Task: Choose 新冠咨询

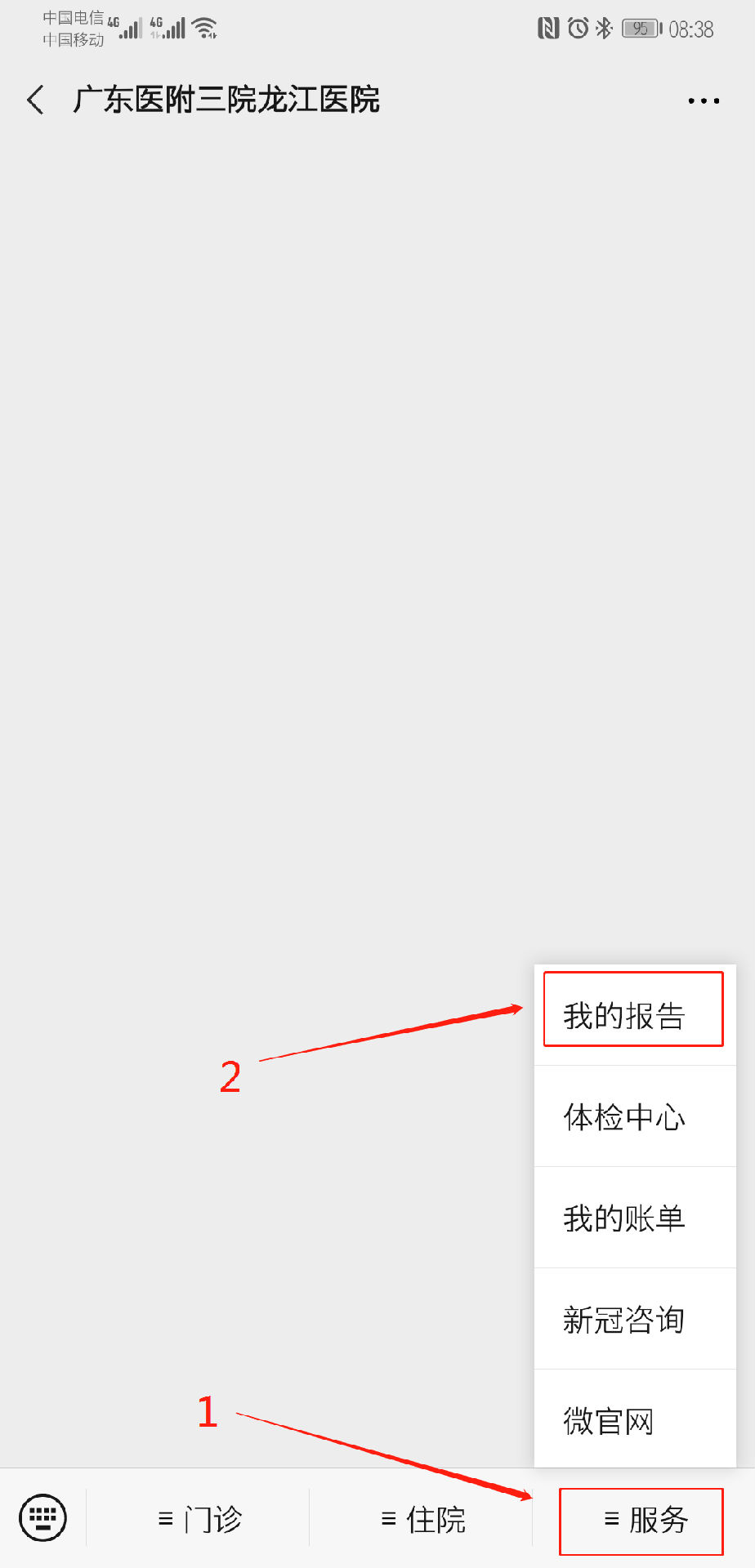Action: point(632,1319)
